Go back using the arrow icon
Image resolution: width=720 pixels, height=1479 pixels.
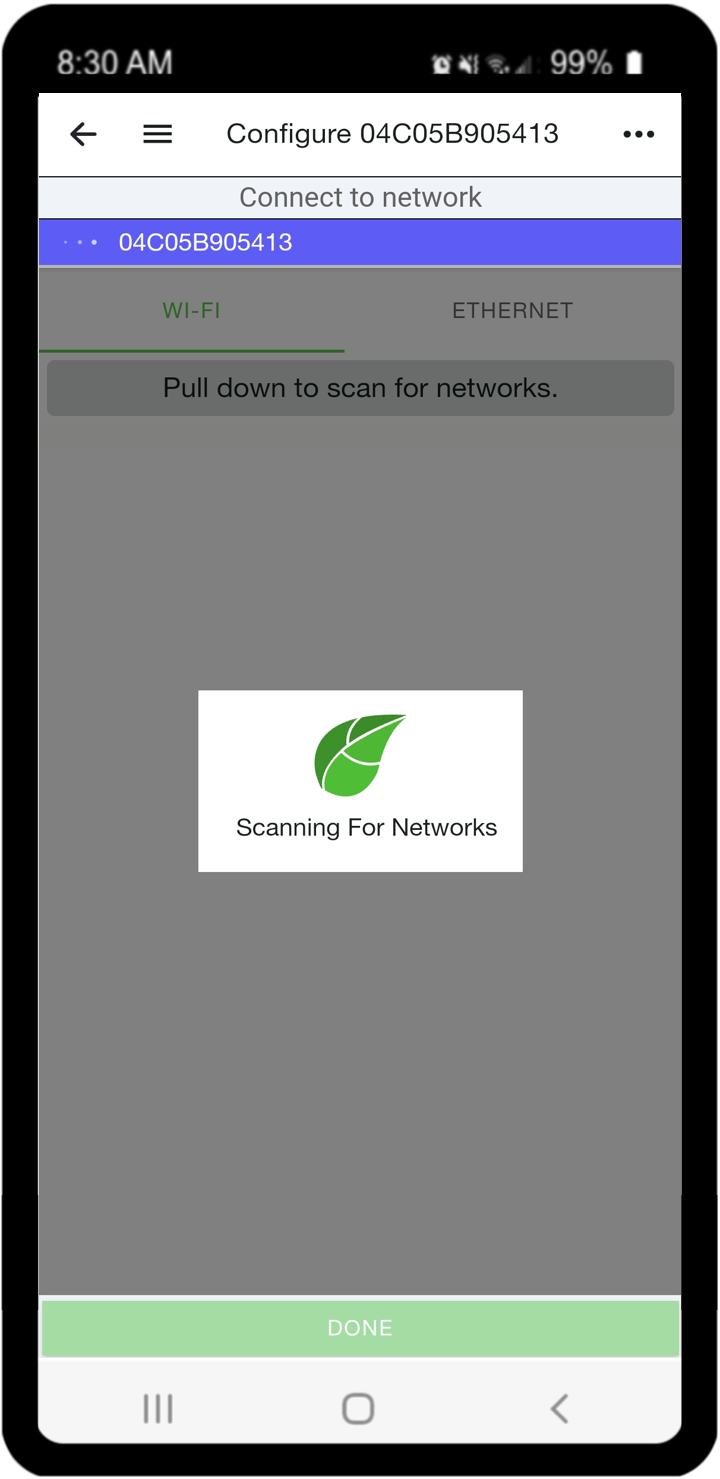click(x=83, y=134)
